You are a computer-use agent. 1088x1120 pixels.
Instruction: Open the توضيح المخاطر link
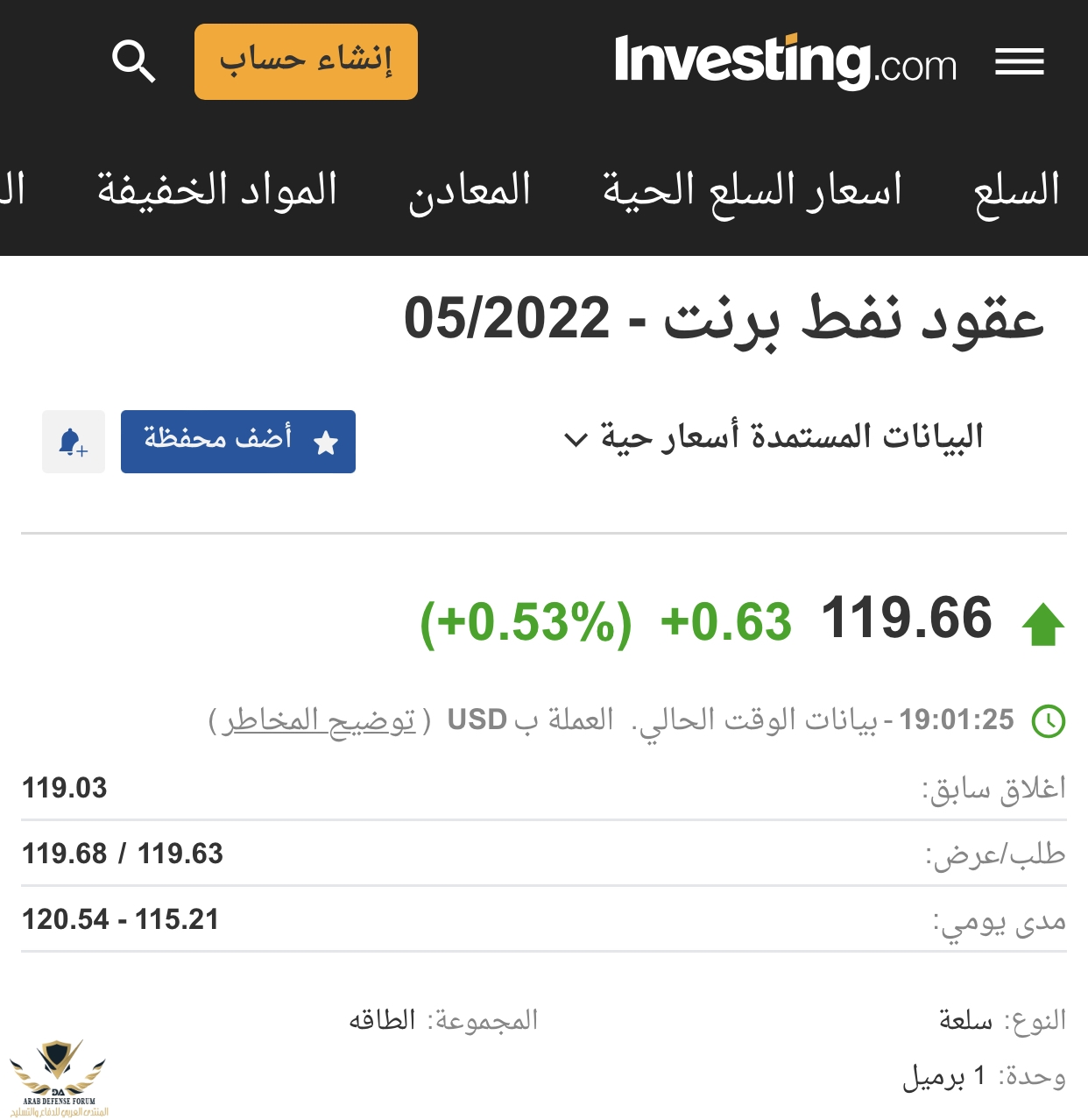319,720
